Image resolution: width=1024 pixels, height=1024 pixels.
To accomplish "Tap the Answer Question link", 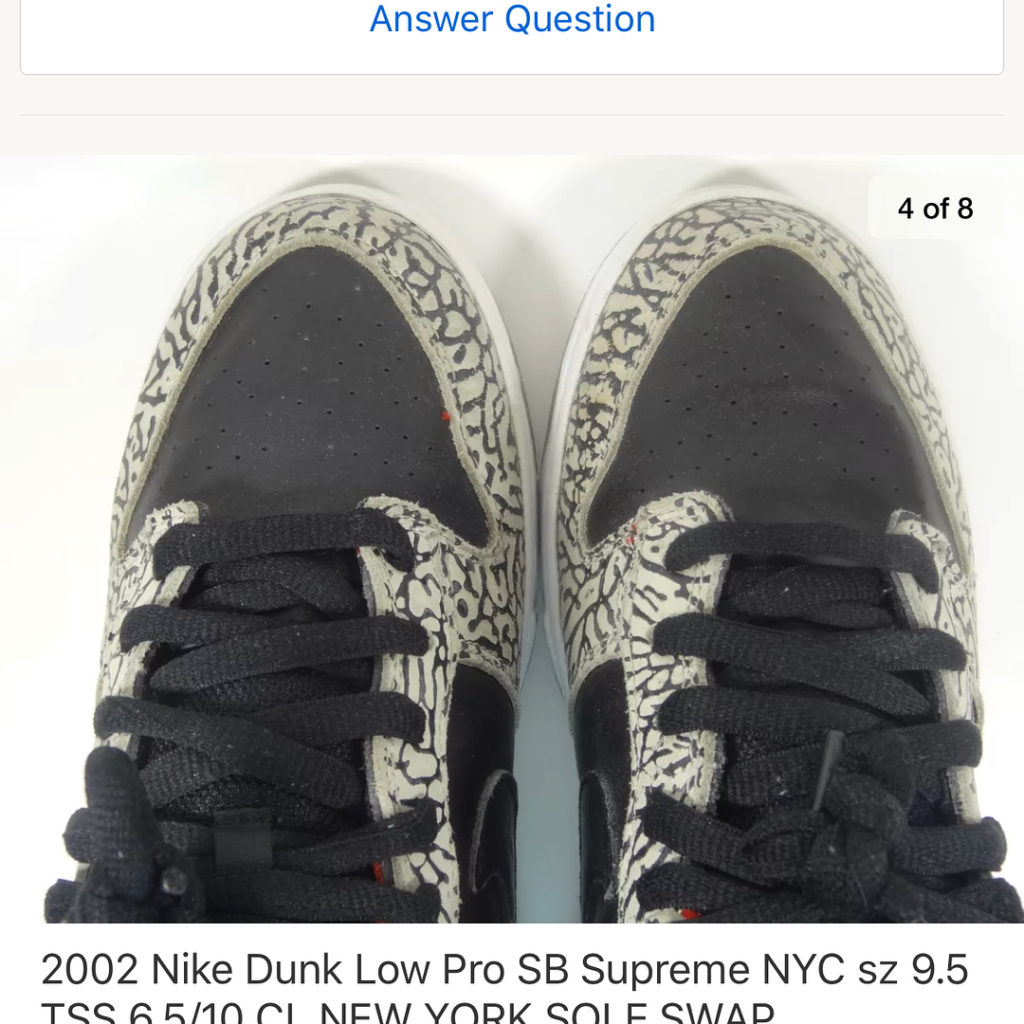I will click(512, 19).
